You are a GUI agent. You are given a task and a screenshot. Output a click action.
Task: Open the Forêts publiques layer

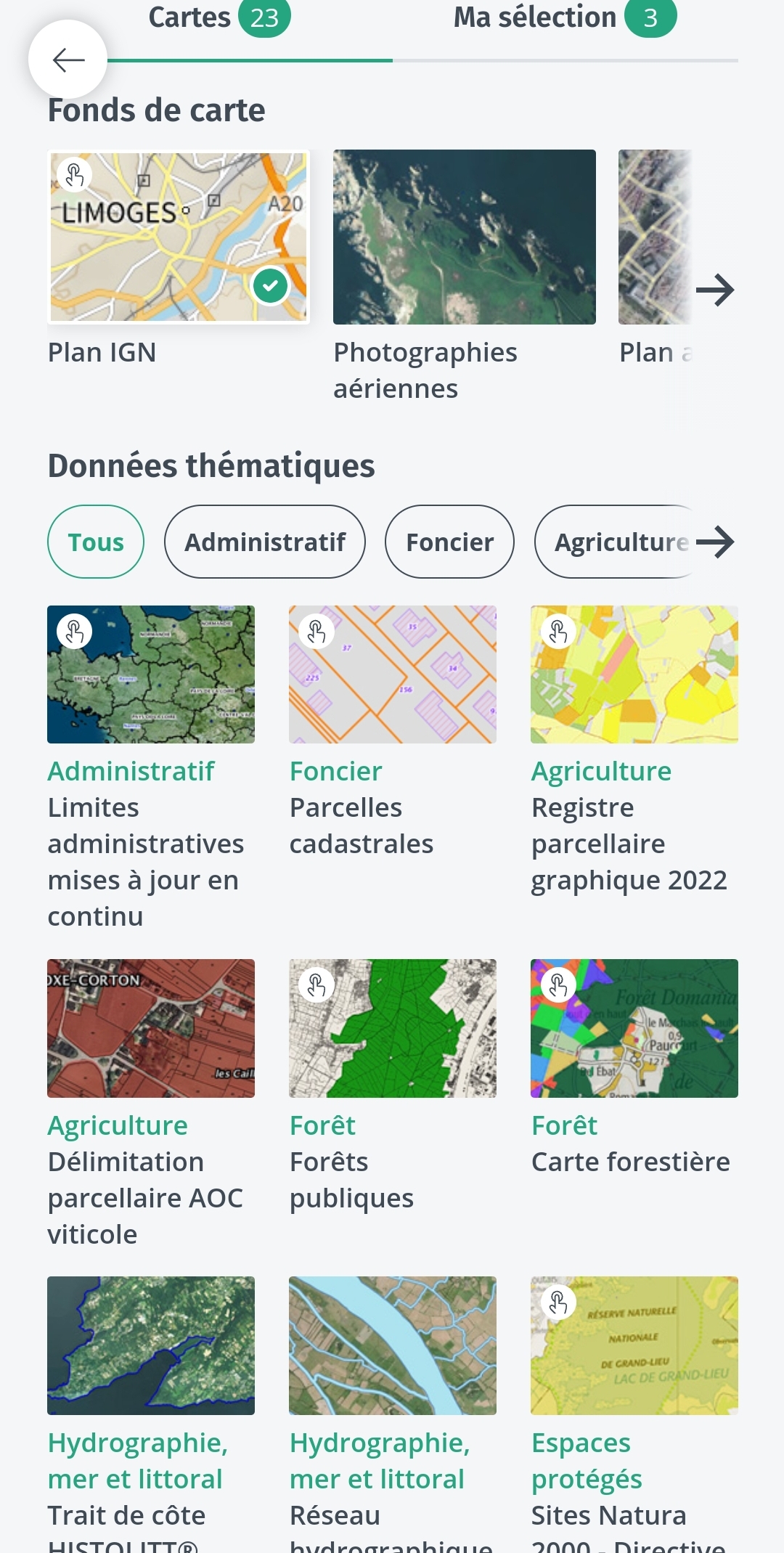393,1028
